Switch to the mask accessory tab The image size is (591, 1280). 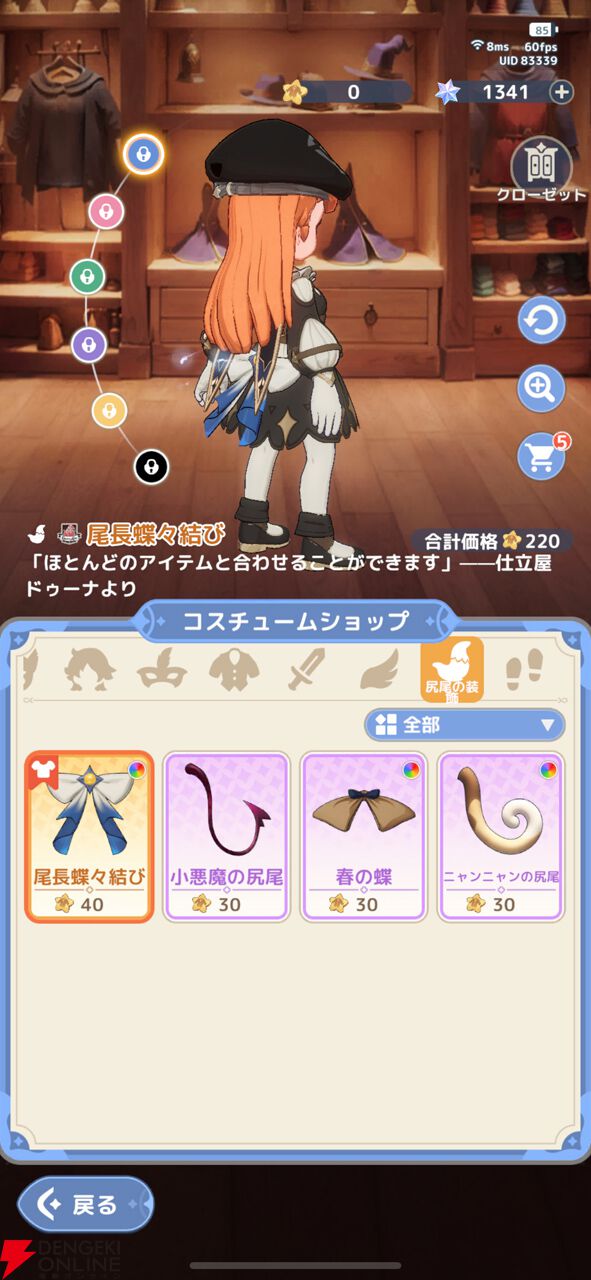tap(162, 671)
